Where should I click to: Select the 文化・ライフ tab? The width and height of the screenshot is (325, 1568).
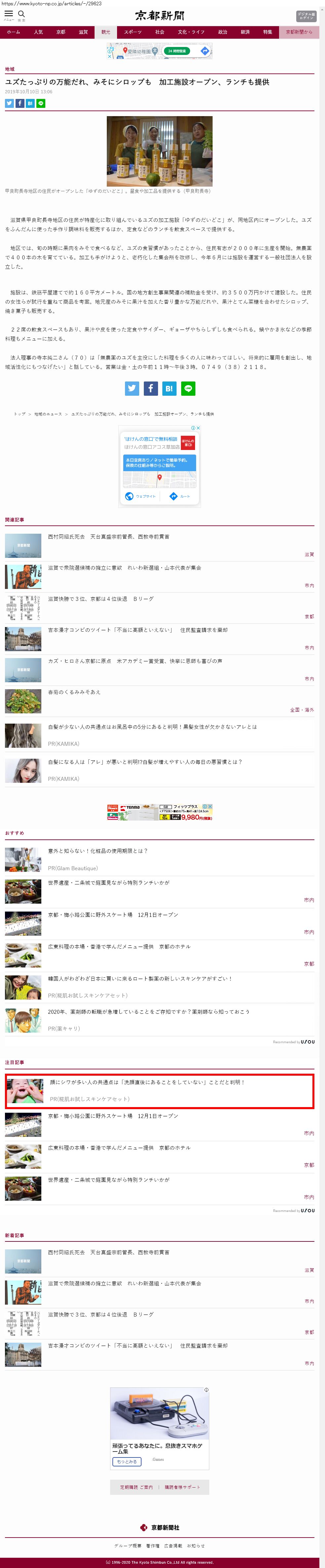[191, 32]
